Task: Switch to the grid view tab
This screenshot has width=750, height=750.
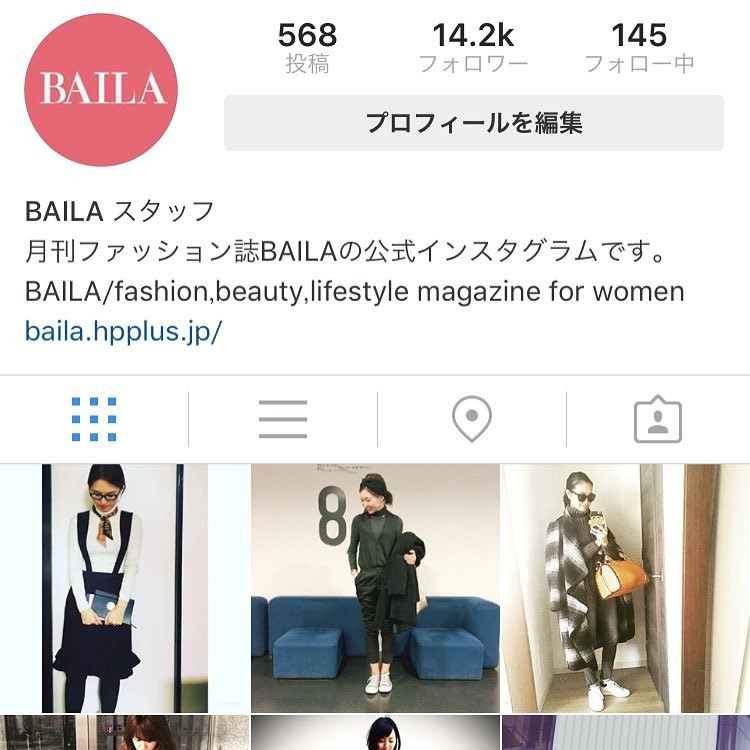Action: coord(94,420)
